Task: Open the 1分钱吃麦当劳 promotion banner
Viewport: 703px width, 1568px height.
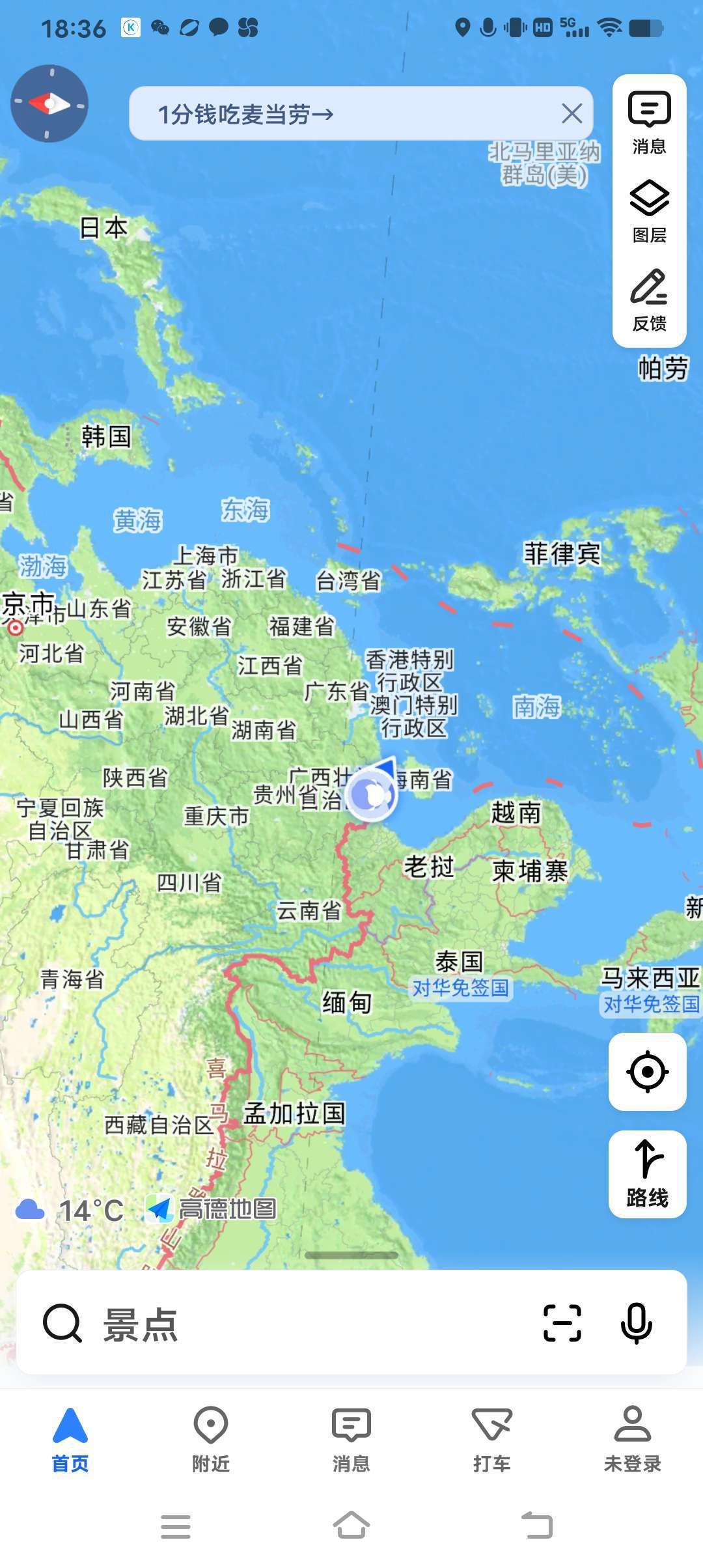Action: coord(246,115)
